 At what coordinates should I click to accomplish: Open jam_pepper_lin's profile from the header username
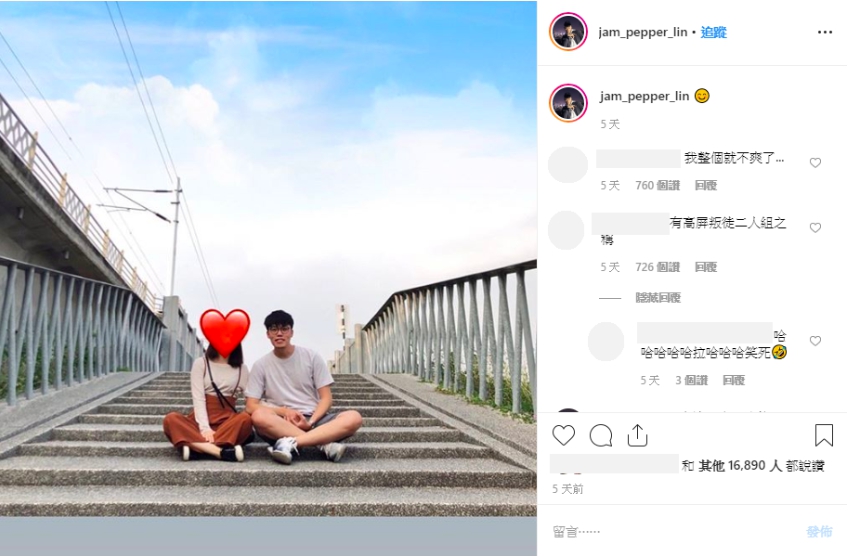642,32
